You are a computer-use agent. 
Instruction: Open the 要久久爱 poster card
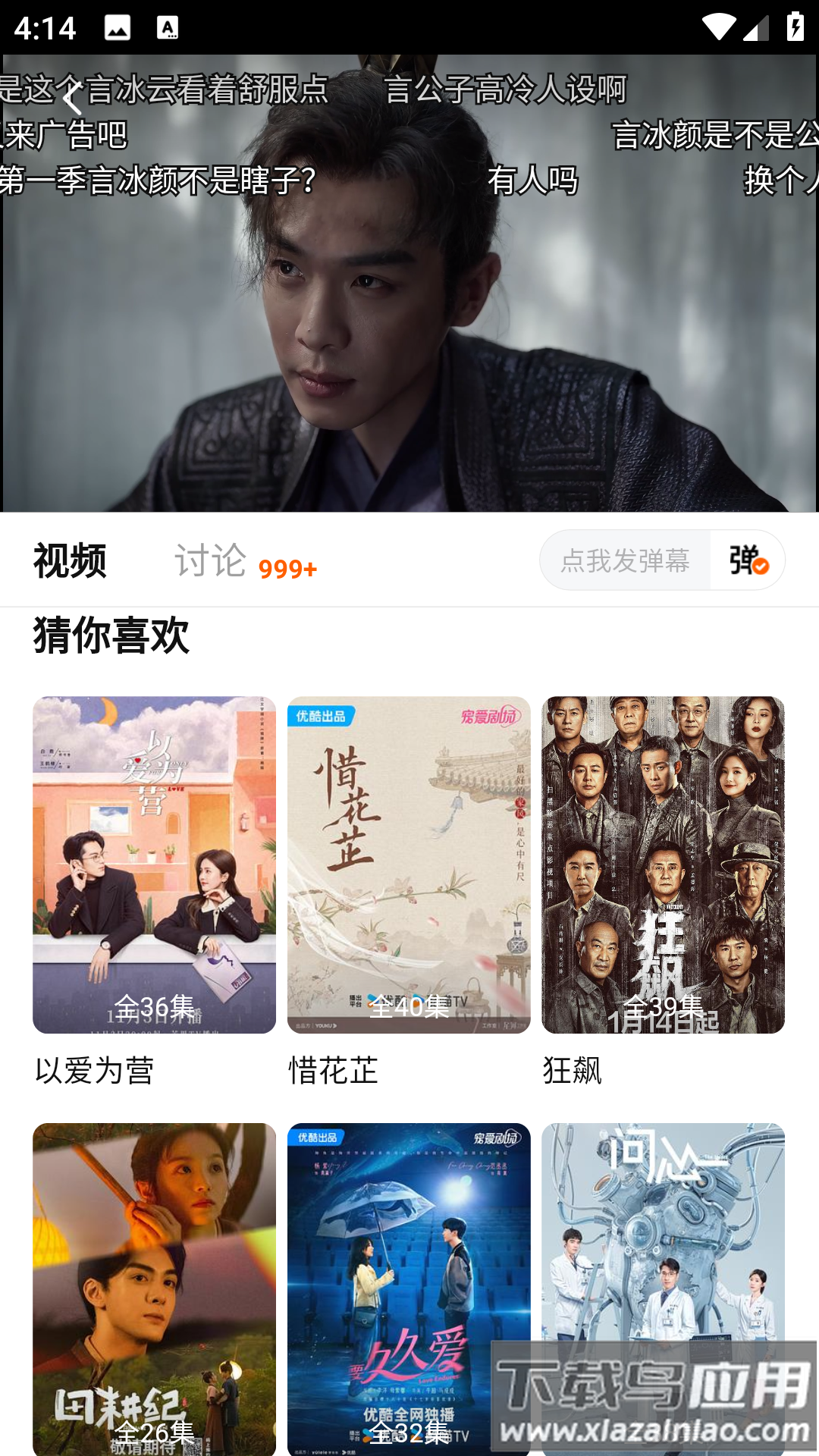[409, 1288]
